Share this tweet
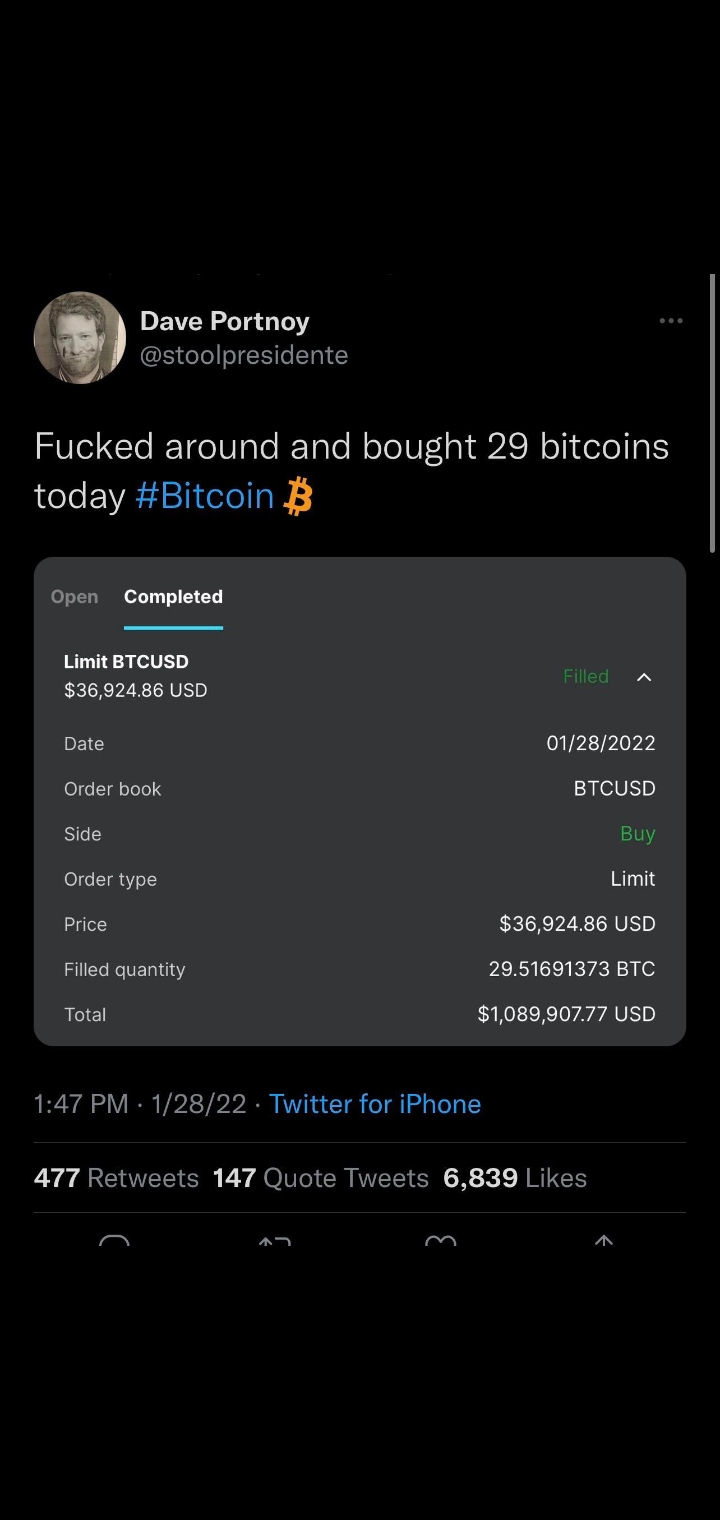 pos(603,1242)
